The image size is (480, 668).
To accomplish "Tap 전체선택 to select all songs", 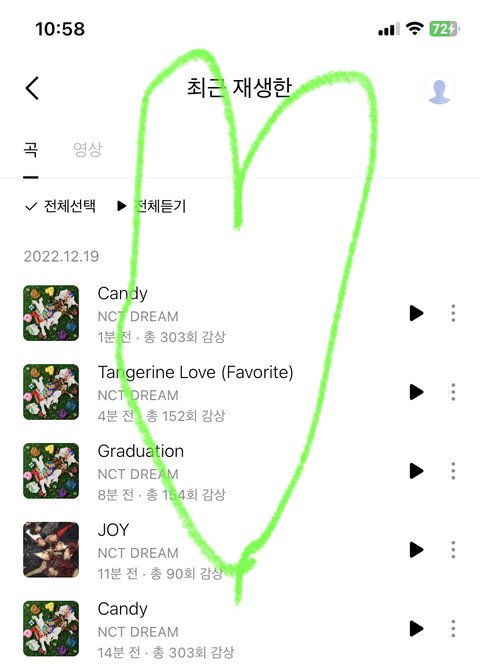I will [x=60, y=207].
